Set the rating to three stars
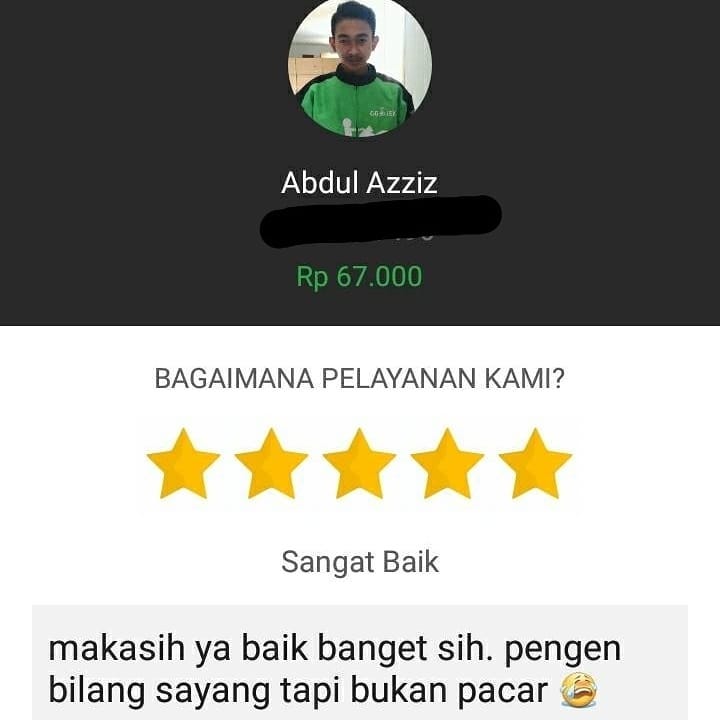This screenshot has width=720, height=720. point(359,464)
